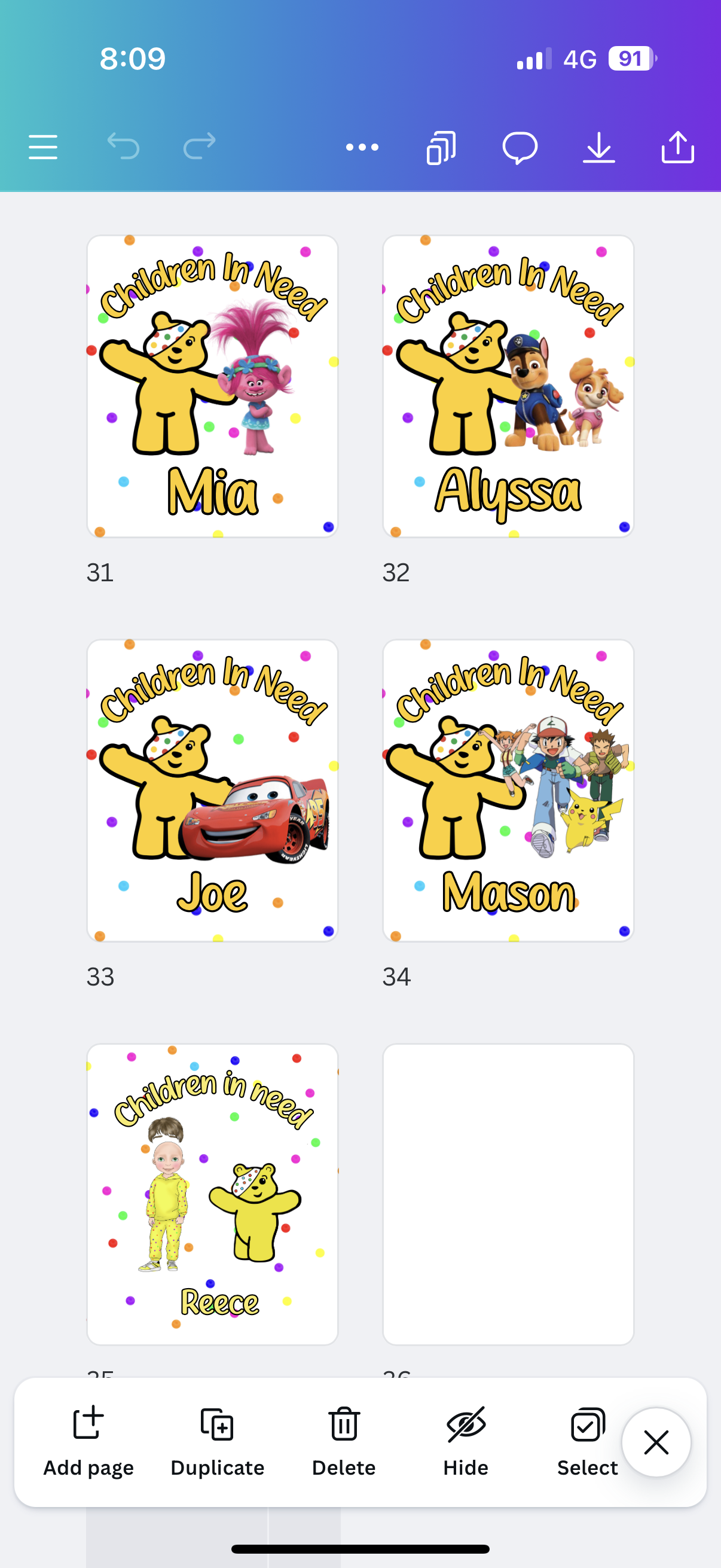Open the hamburger menu
Viewport: 721px width, 1568px height.
(43, 147)
